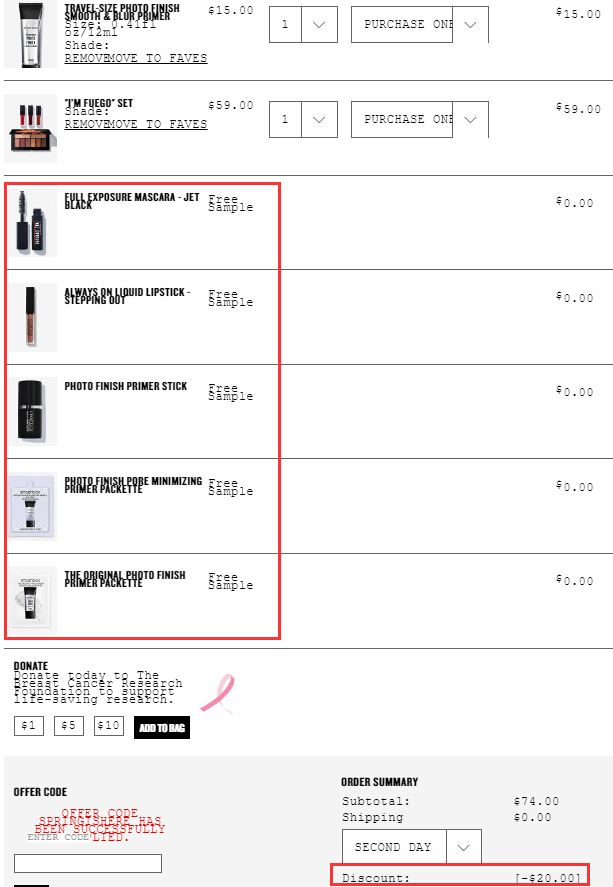
Task: Focus the offer code entry field
Action: click(88, 863)
